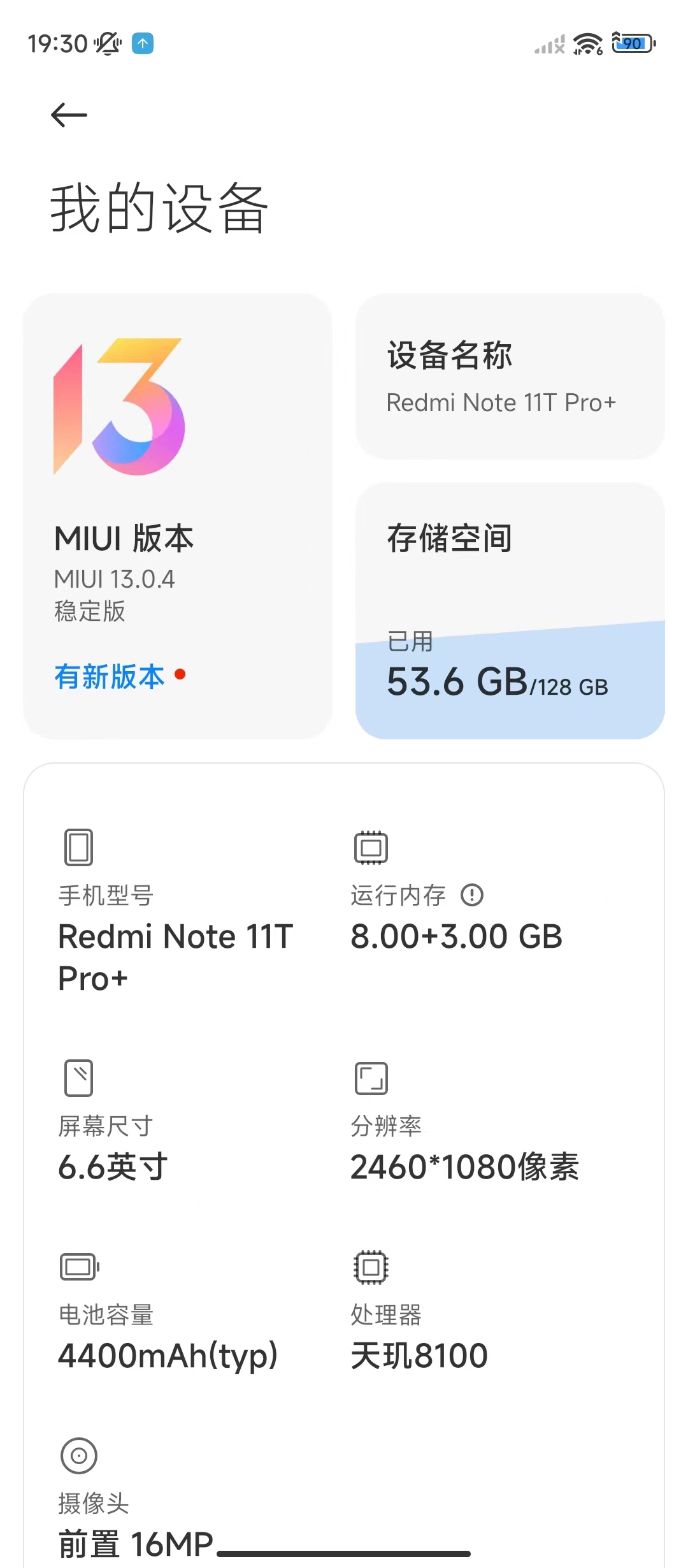The width and height of the screenshot is (688, 1568).
Task: Open the 存储空间 storage card
Action: [510, 611]
